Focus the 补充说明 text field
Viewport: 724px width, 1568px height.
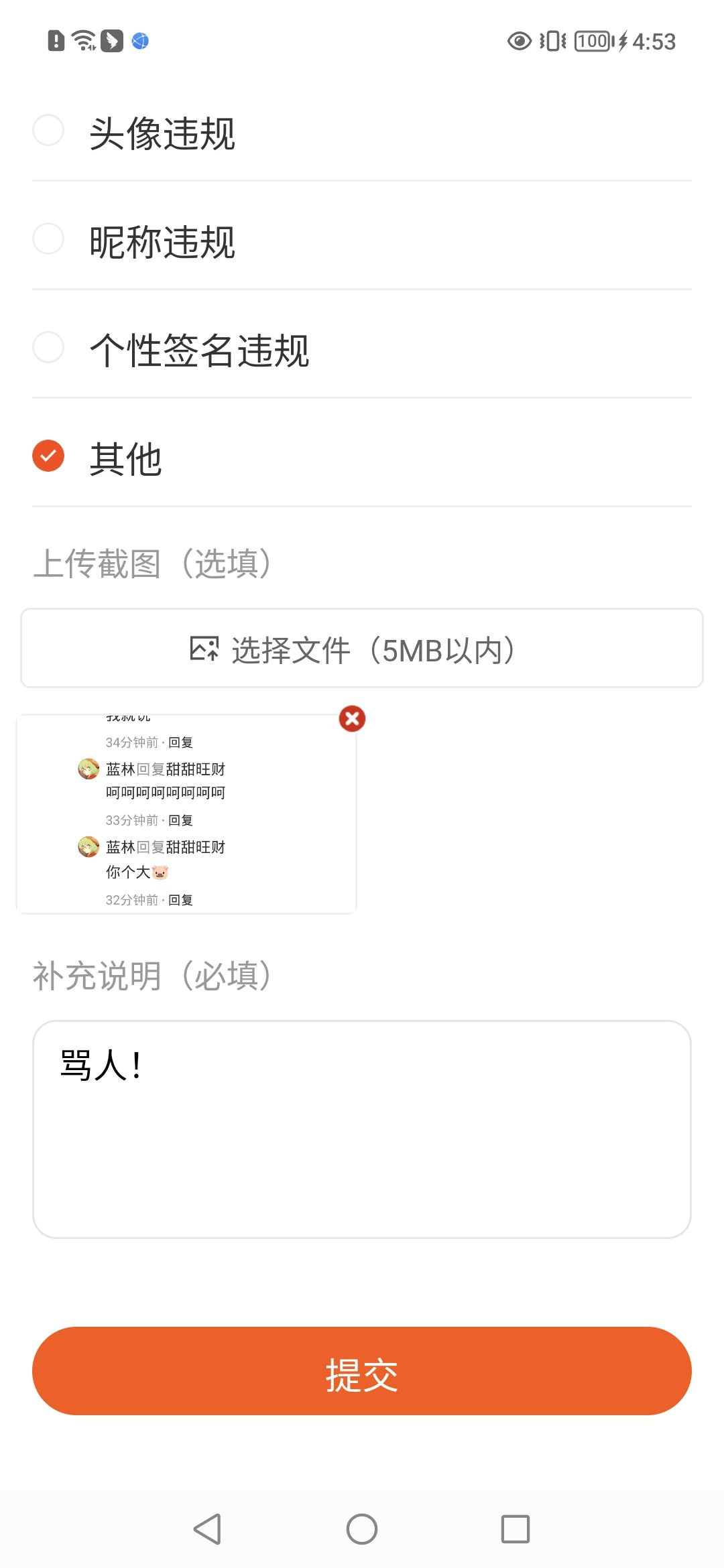click(362, 1129)
